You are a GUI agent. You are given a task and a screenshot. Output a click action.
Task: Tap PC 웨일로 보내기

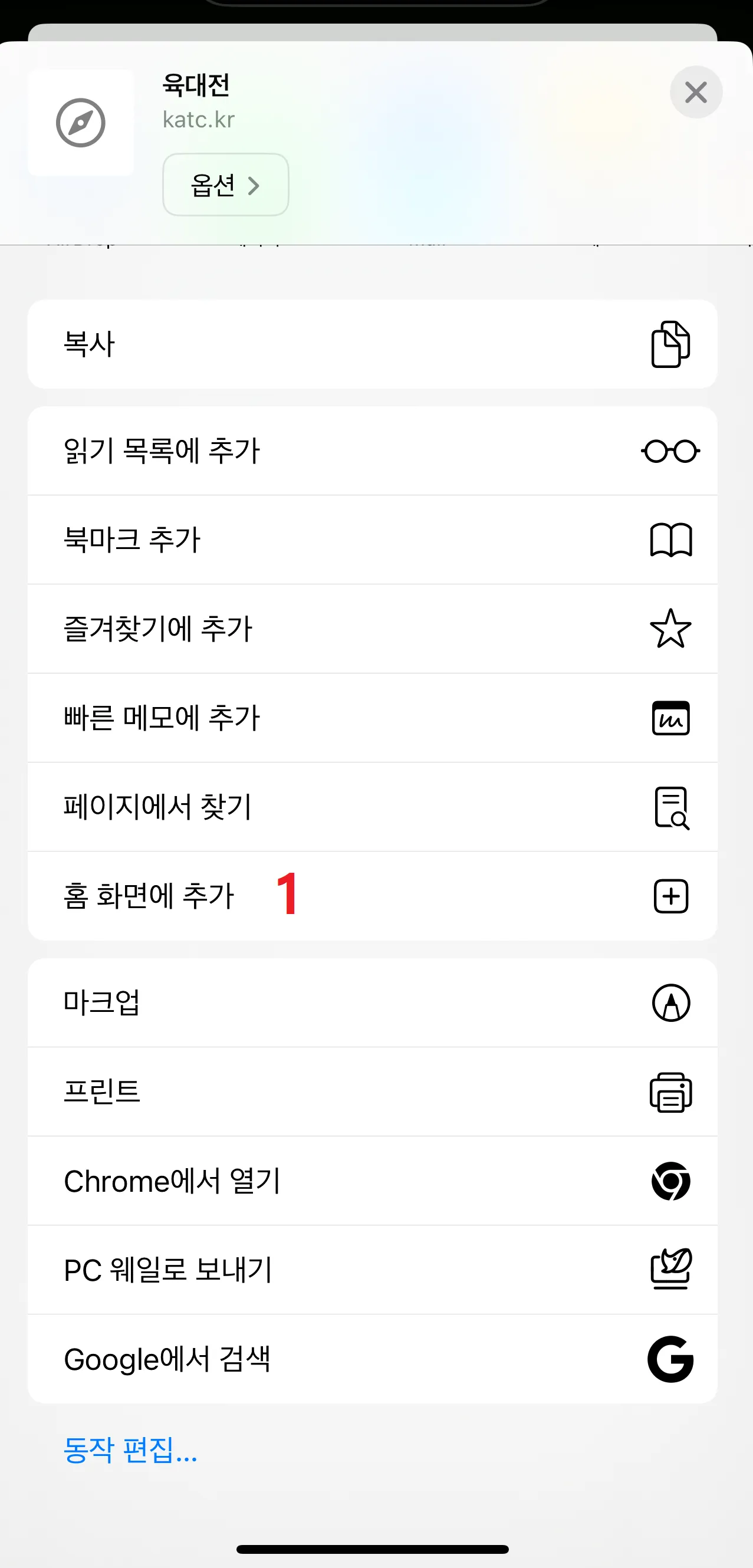[373, 1270]
